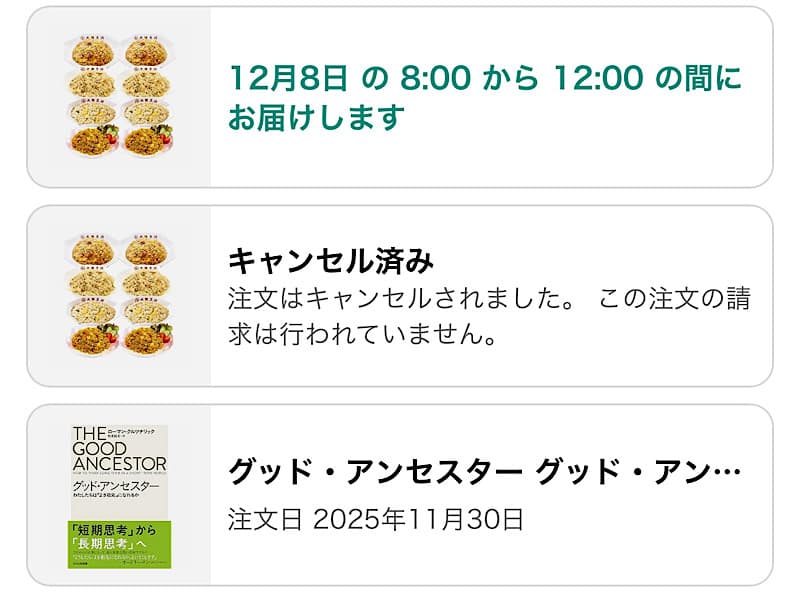This screenshot has width=800, height=594.
Task: Open the order arriving December 8
Action: coord(485,97)
